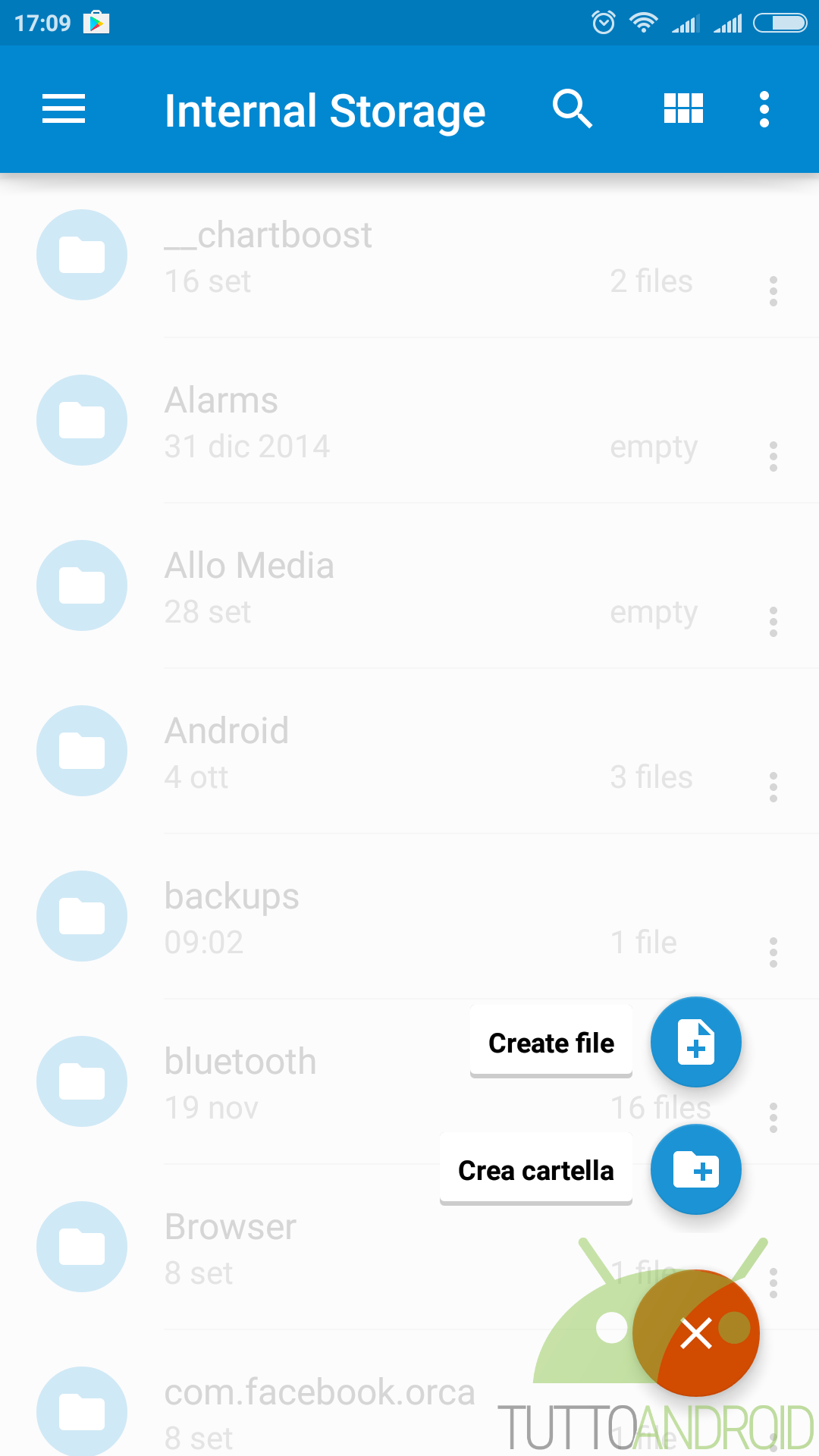Open the __chartboost folder

(x=409, y=256)
